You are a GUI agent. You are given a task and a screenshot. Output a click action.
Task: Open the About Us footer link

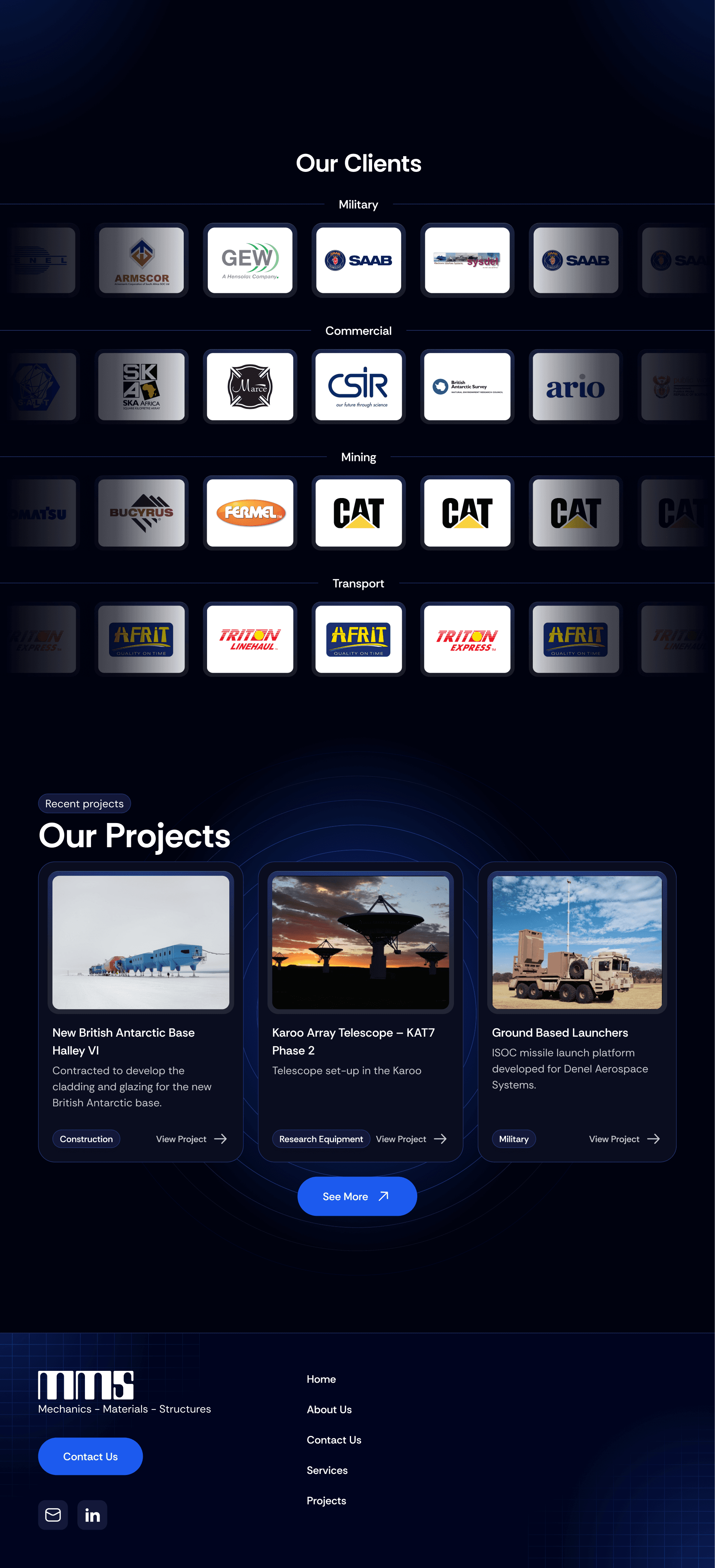pos(329,1410)
